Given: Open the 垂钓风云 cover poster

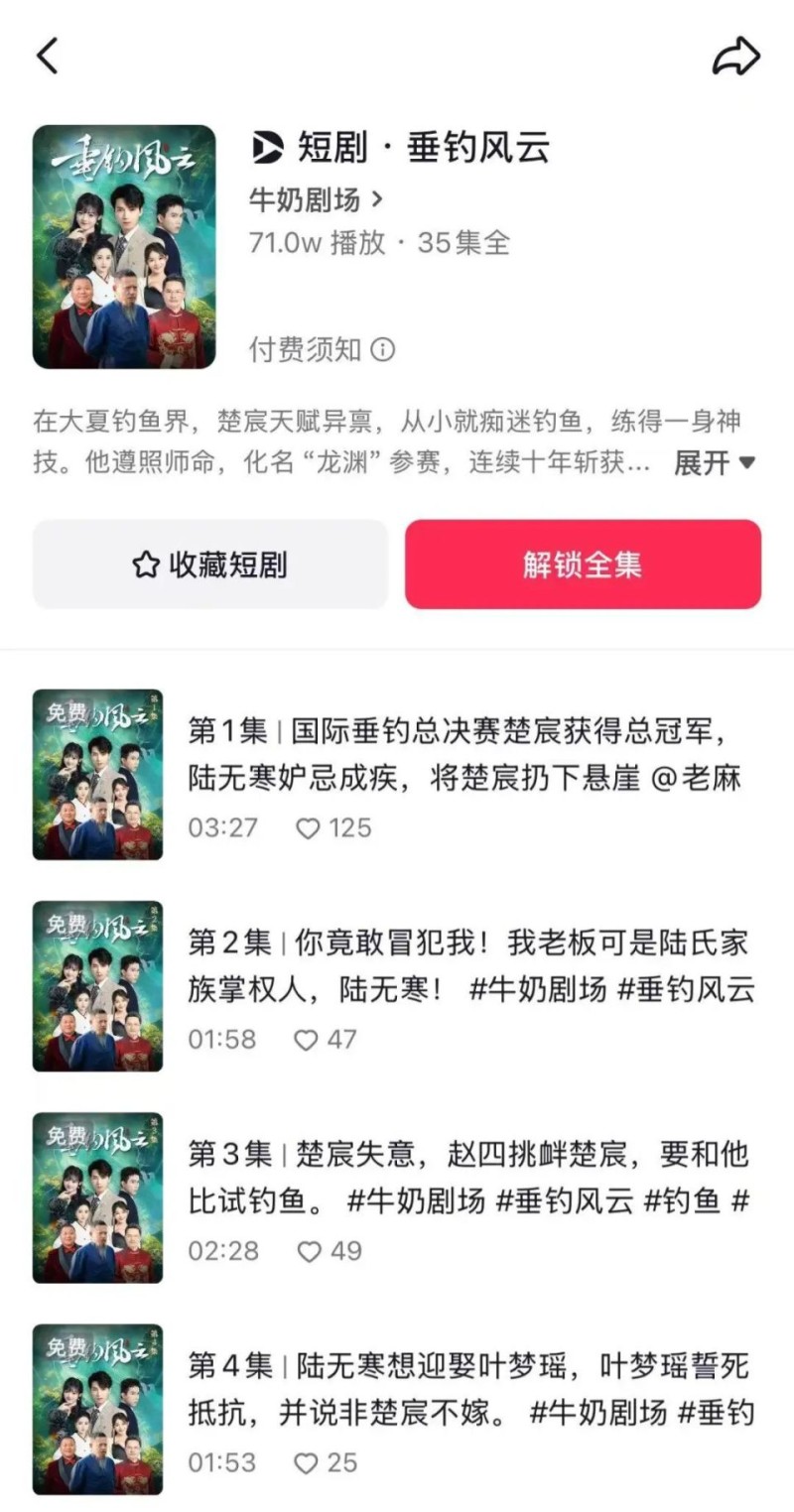Looking at the screenshot, I should click(124, 247).
